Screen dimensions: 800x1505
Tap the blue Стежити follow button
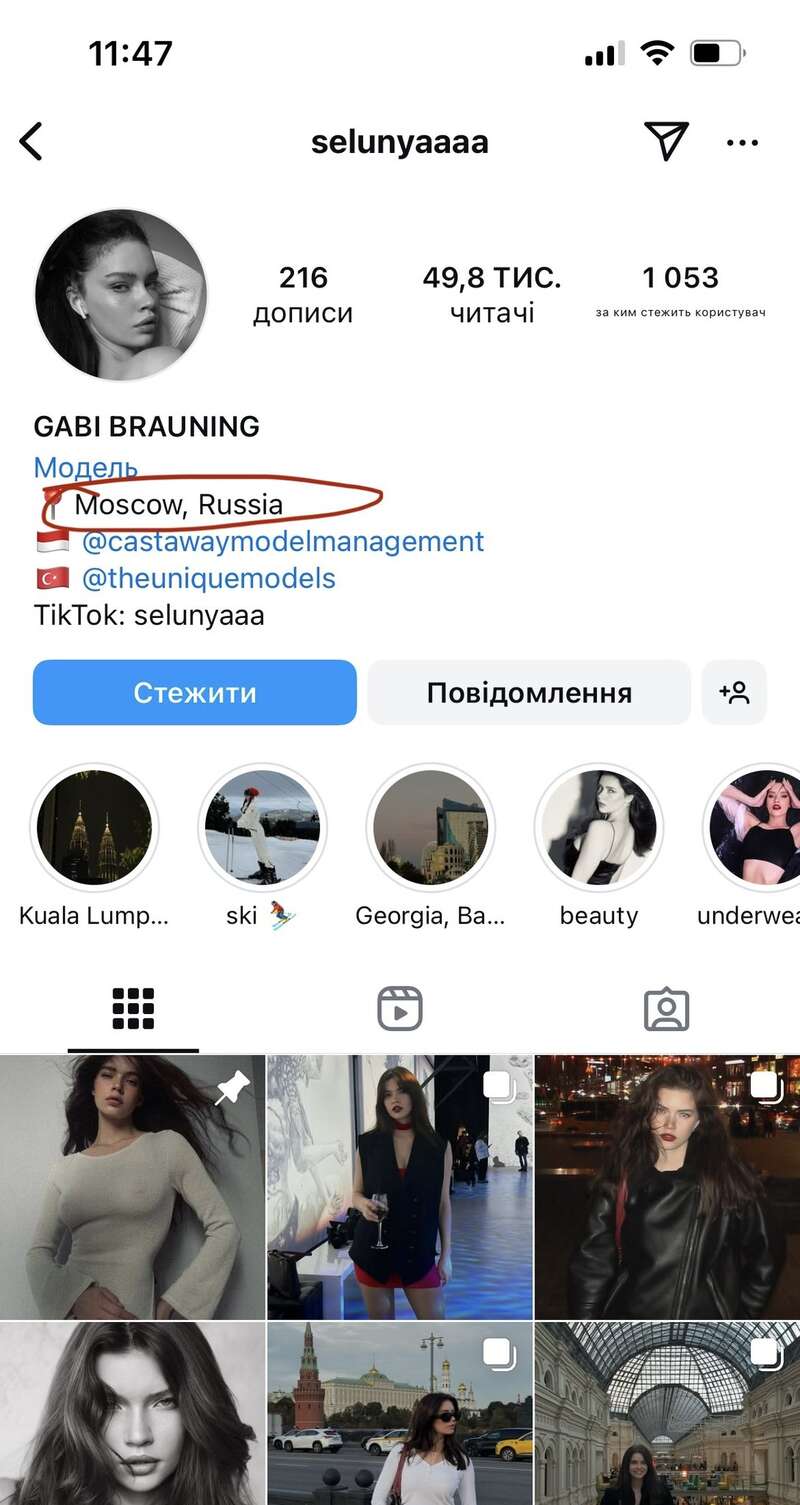(x=195, y=692)
